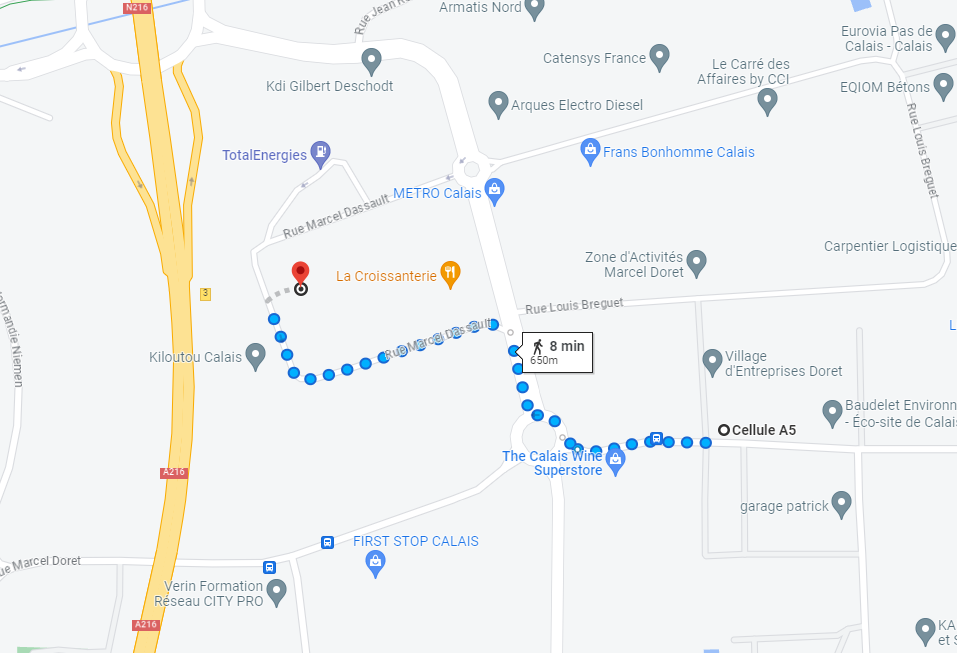Open the Baudelet Environnement marker
This screenshot has width=957, height=653.
pos(832,411)
